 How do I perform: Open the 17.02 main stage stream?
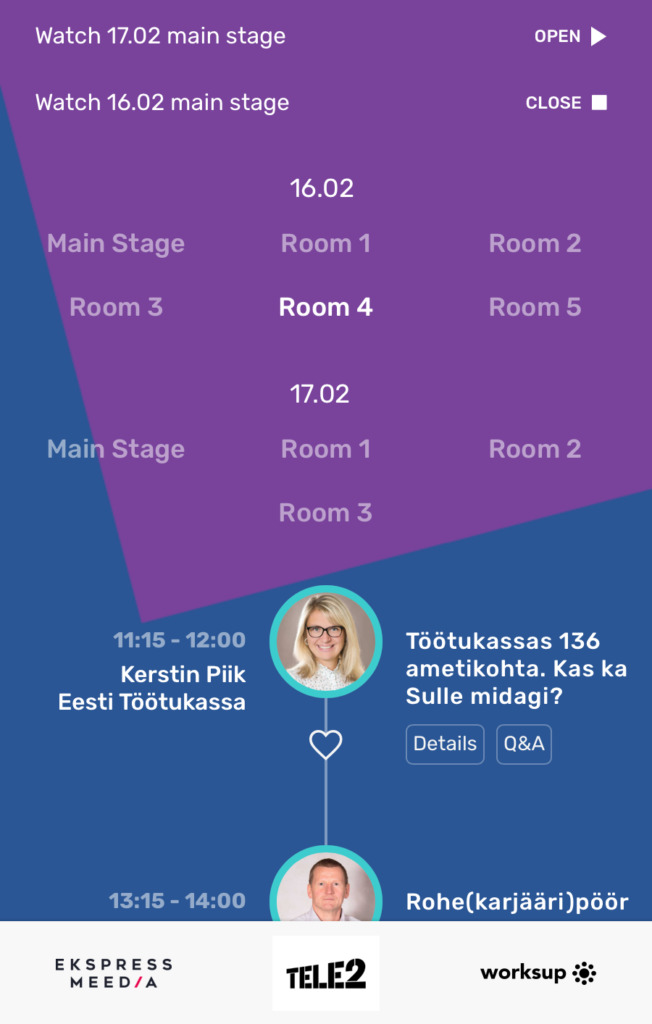(x=570, y=37)
